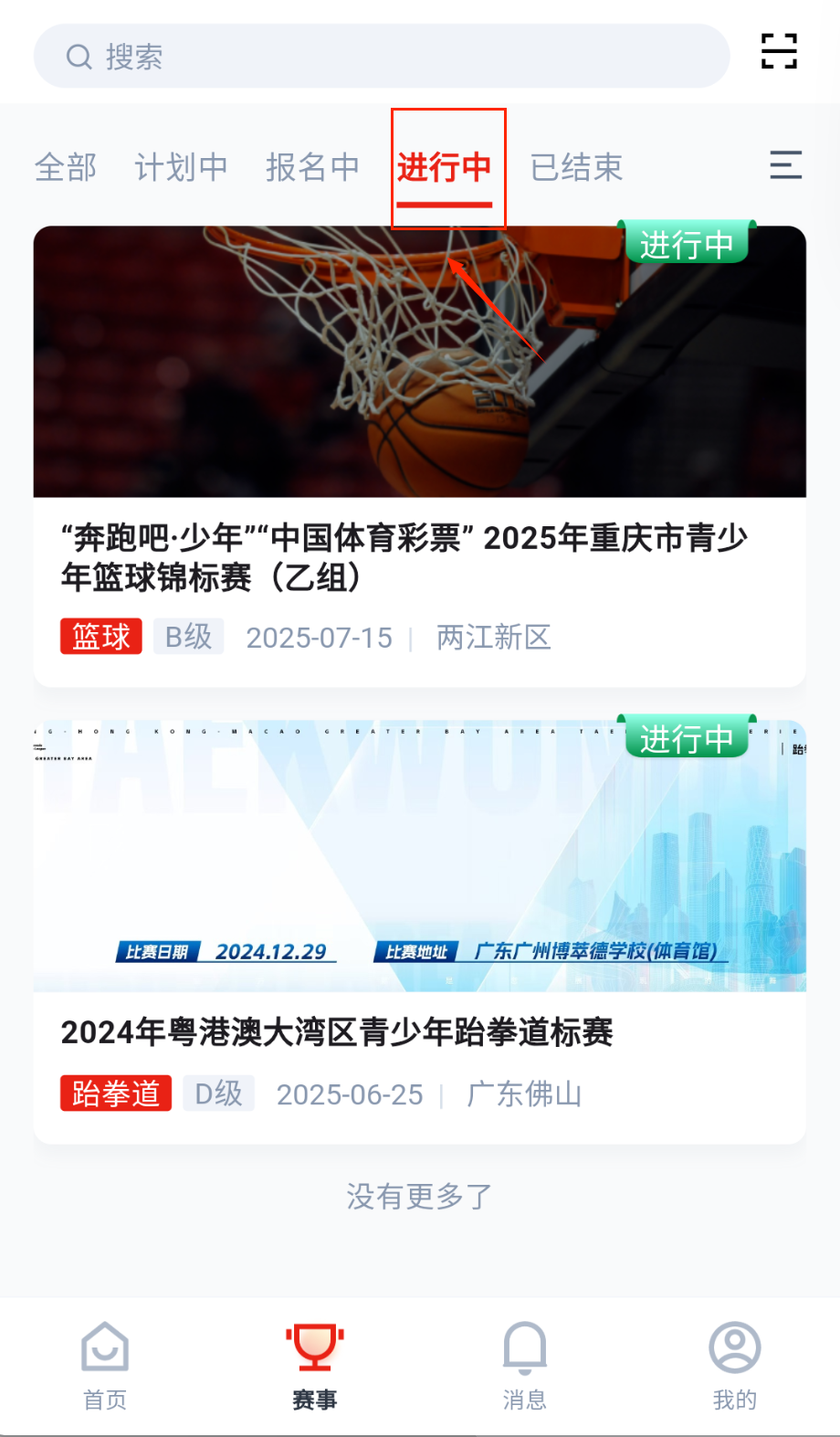840x1437 pixels.
Task: Tap the 进行中 tab
Action: pos(445,167)
